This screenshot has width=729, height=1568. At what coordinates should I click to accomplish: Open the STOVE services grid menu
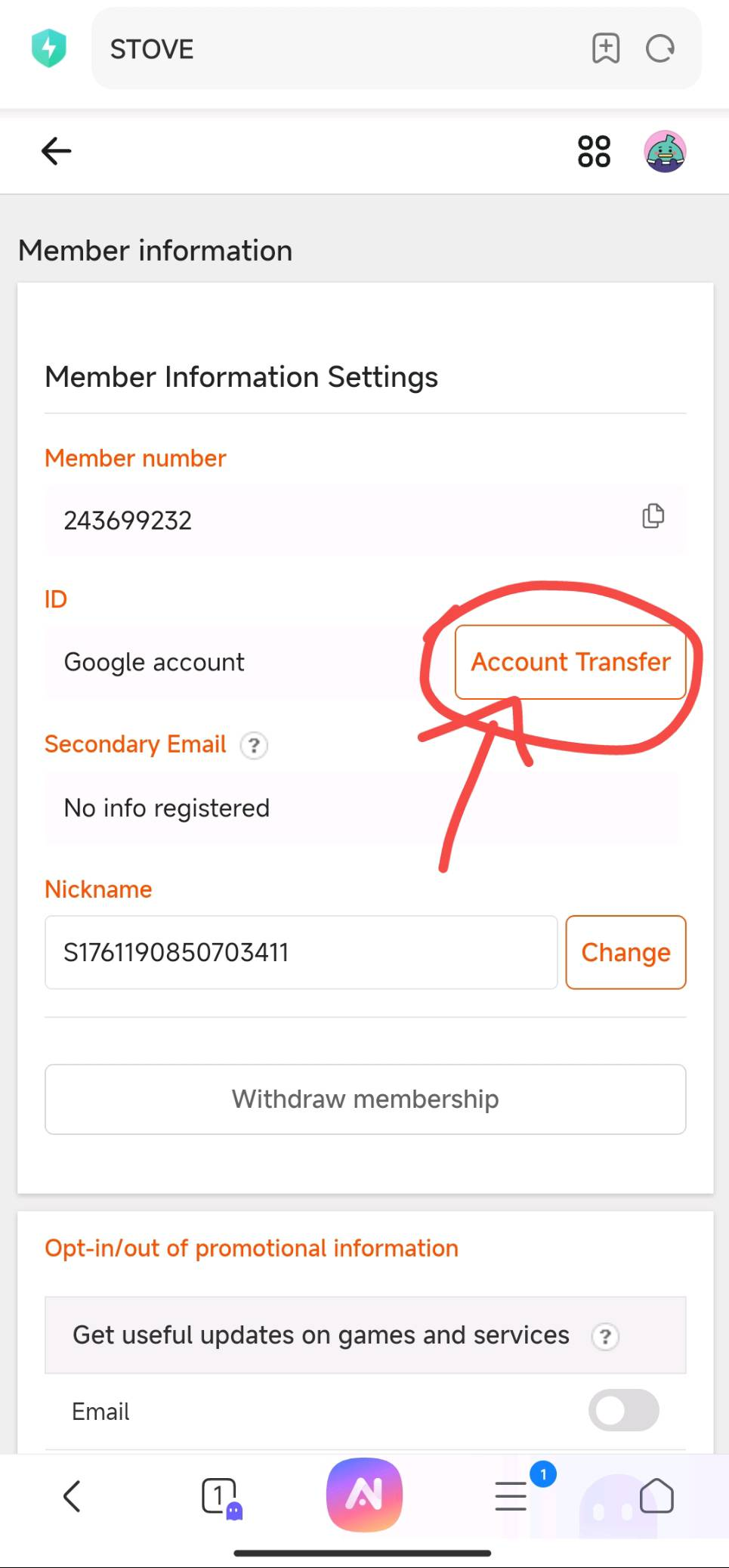click(x=594, y=151)
